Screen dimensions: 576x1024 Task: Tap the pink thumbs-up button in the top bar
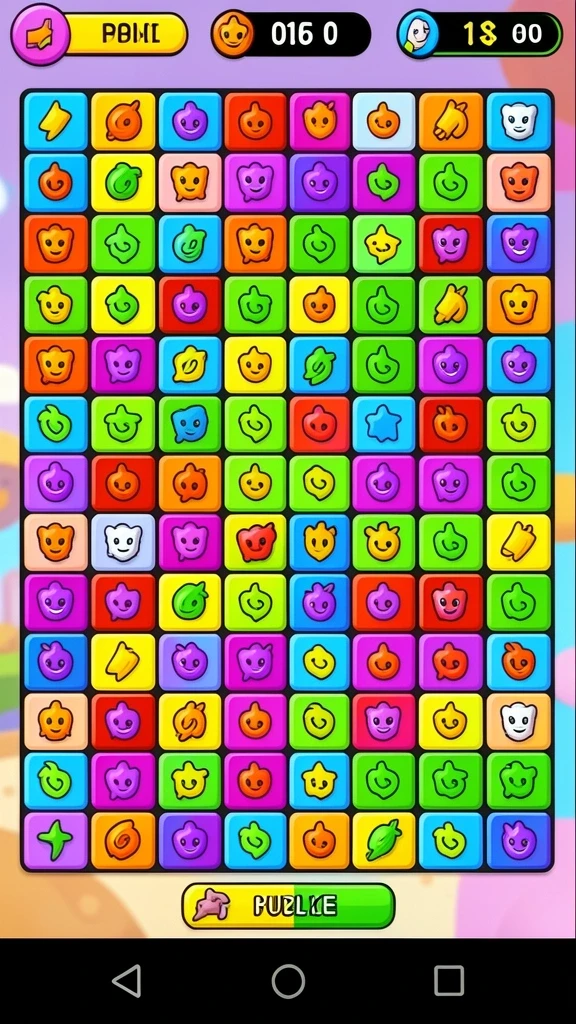(40, 34)
